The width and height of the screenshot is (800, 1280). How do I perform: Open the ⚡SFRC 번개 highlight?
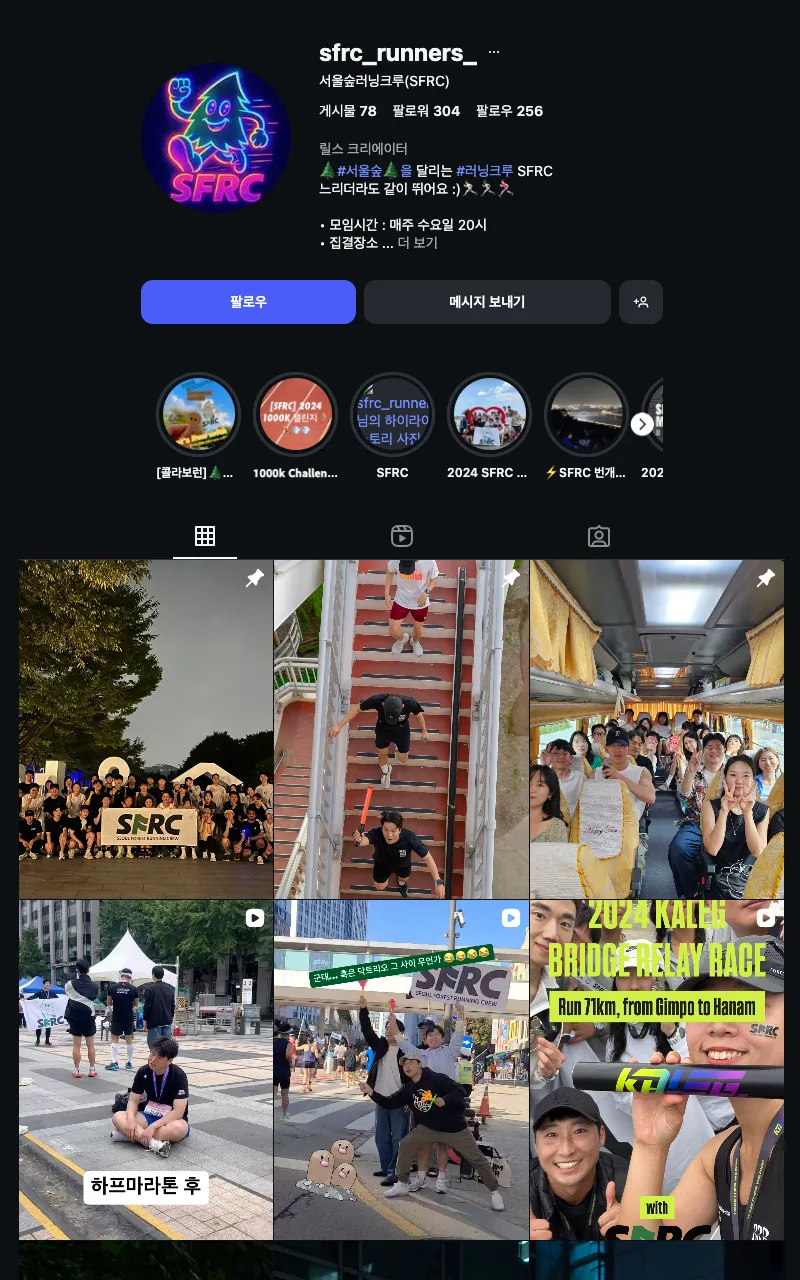point(587,414)
